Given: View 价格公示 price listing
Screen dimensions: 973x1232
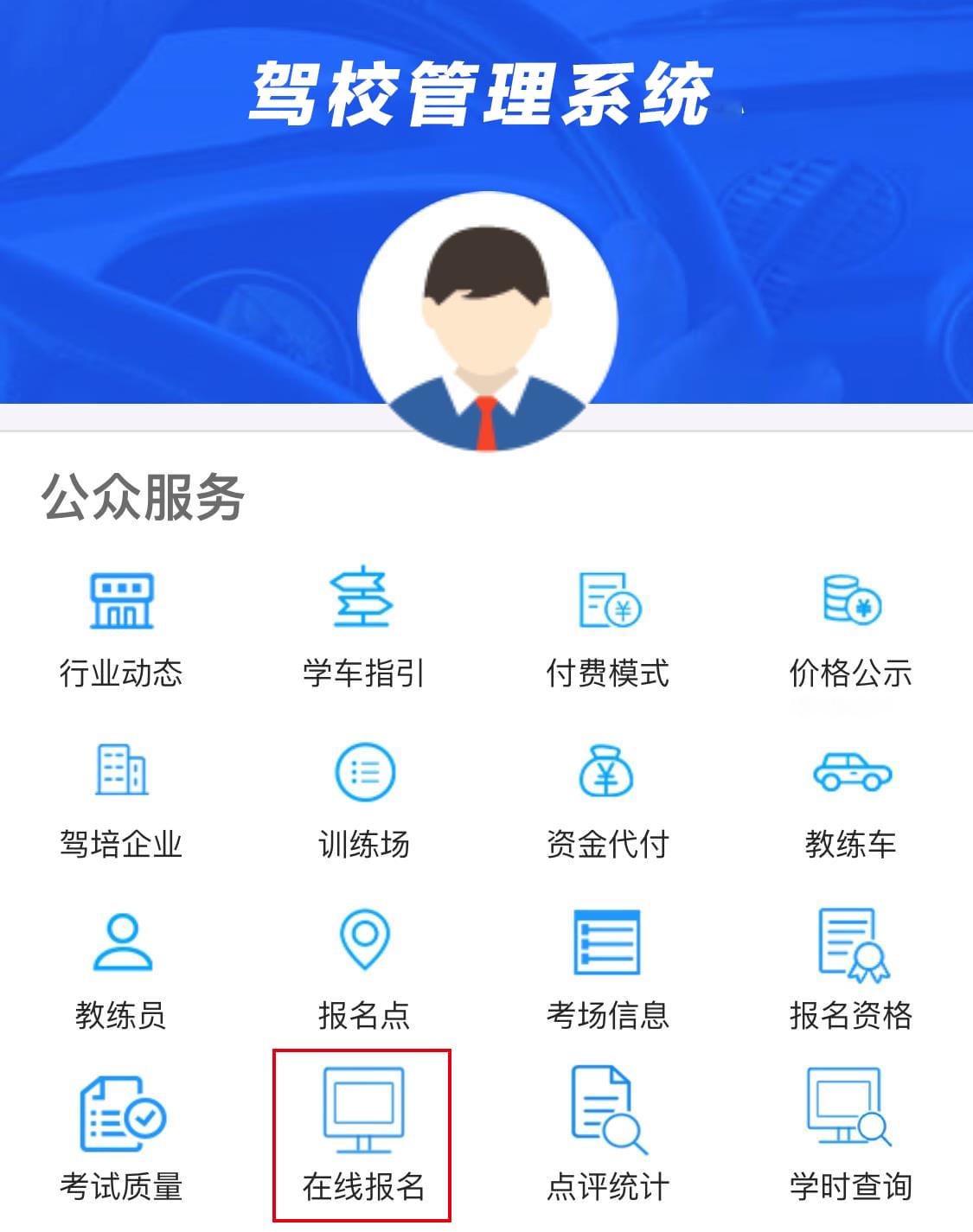Looking at the screenshot, I should 850,629.
